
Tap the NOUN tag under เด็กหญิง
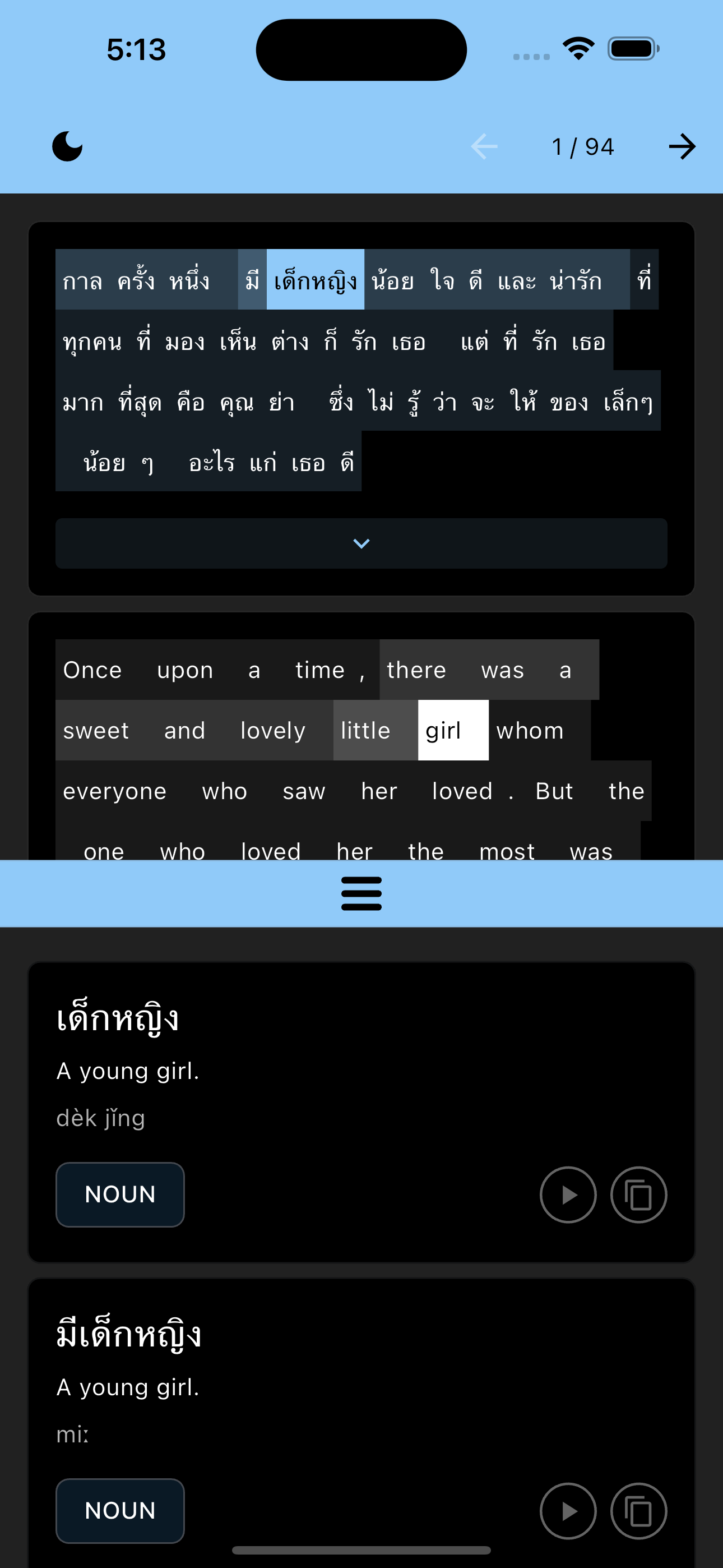(x=120, y=1195)
